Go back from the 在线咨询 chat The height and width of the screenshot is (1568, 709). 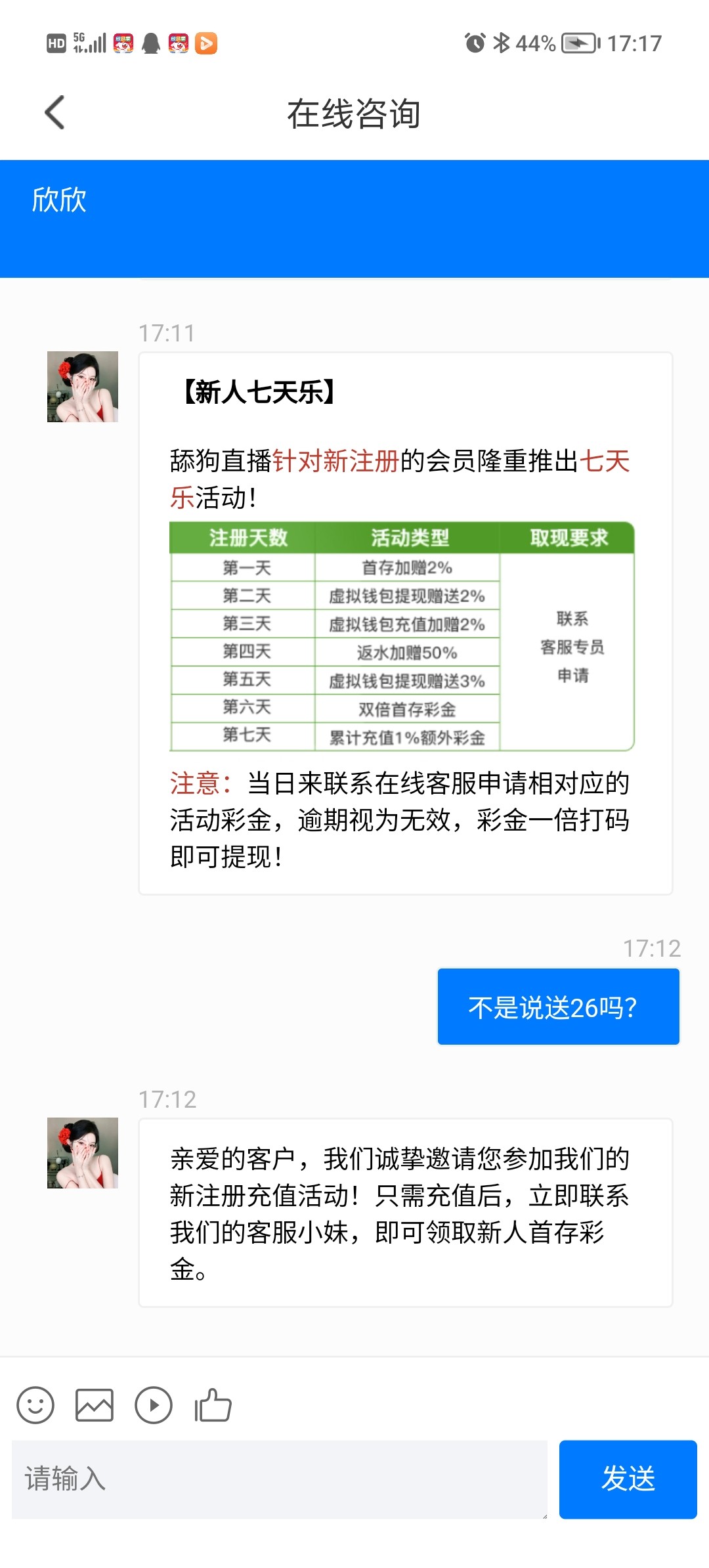[x=55, y=113]
